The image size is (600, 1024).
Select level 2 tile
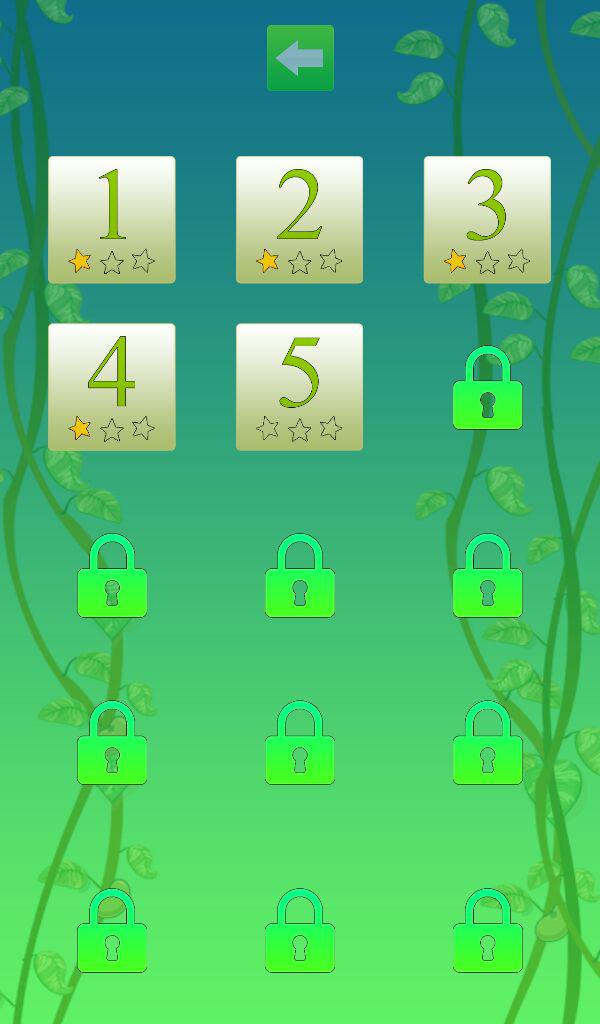click(x=299, y=219)
